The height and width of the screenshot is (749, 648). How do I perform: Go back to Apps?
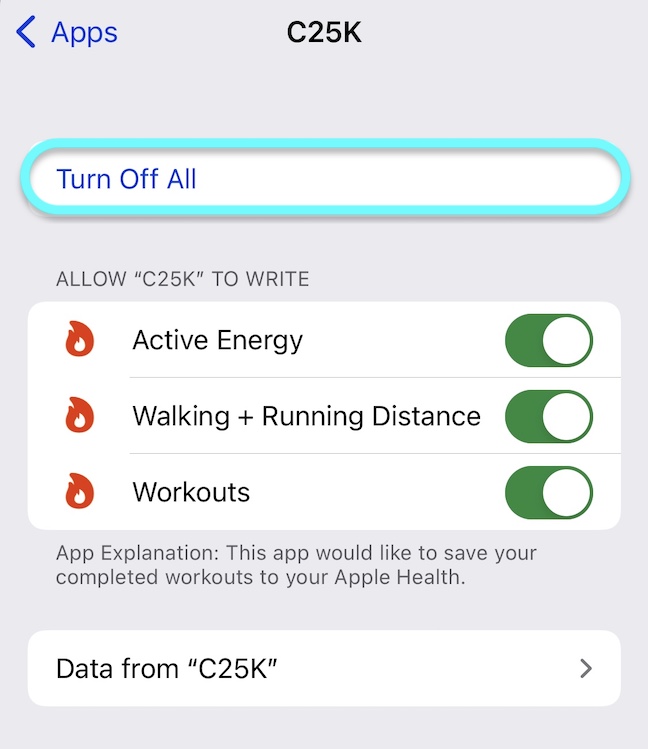(x=66, y=33)
